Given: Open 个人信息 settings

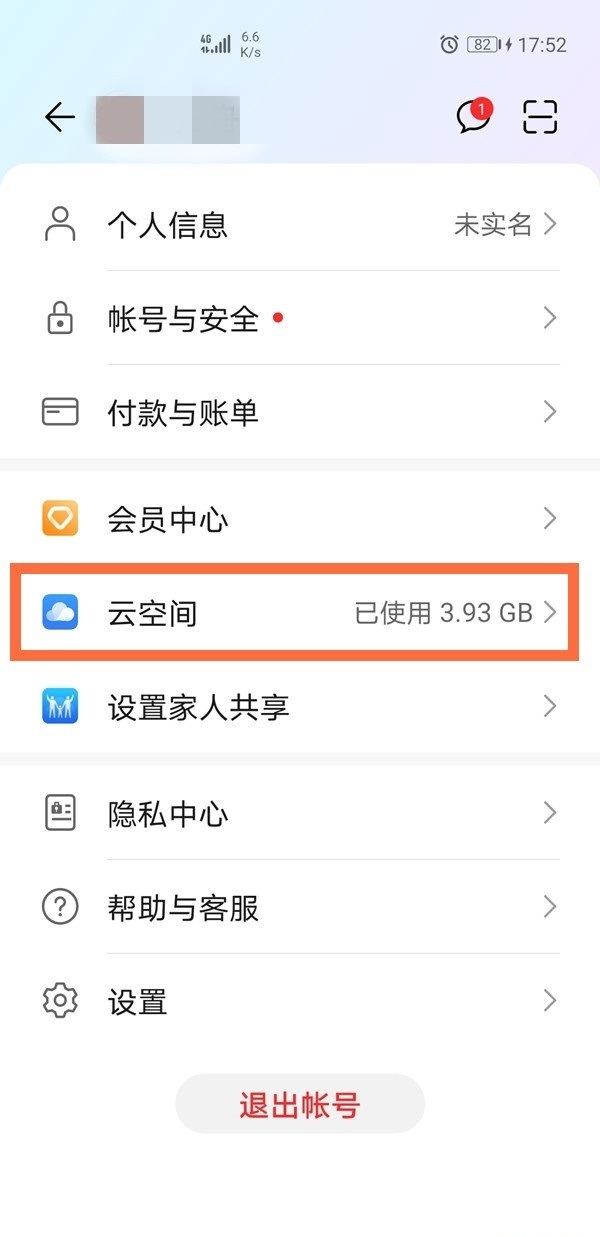Looking at the screenshot, I should pyautogui.click(x=300, y=224).
